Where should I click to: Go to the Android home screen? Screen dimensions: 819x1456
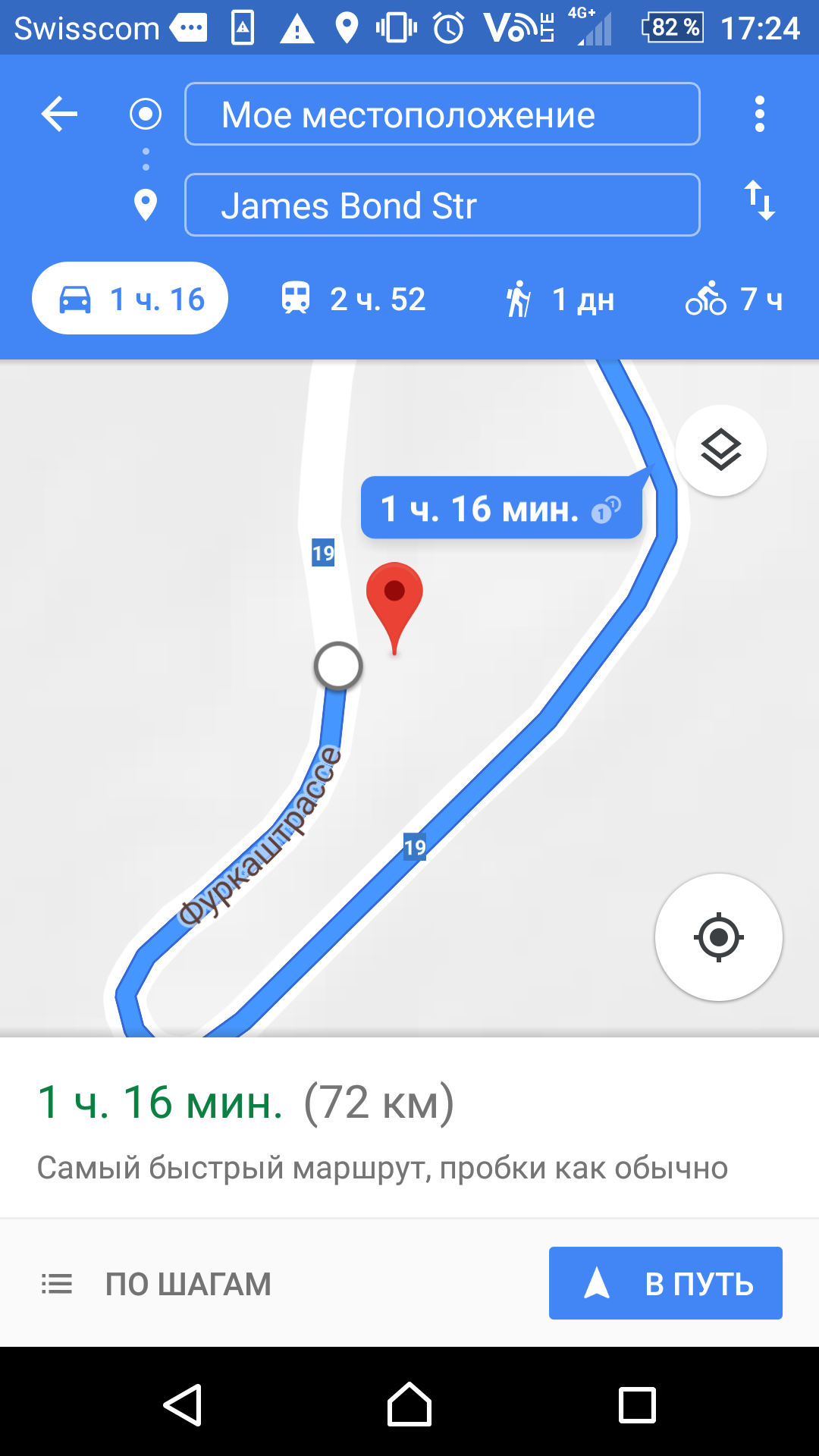(x=409, y=1405)
